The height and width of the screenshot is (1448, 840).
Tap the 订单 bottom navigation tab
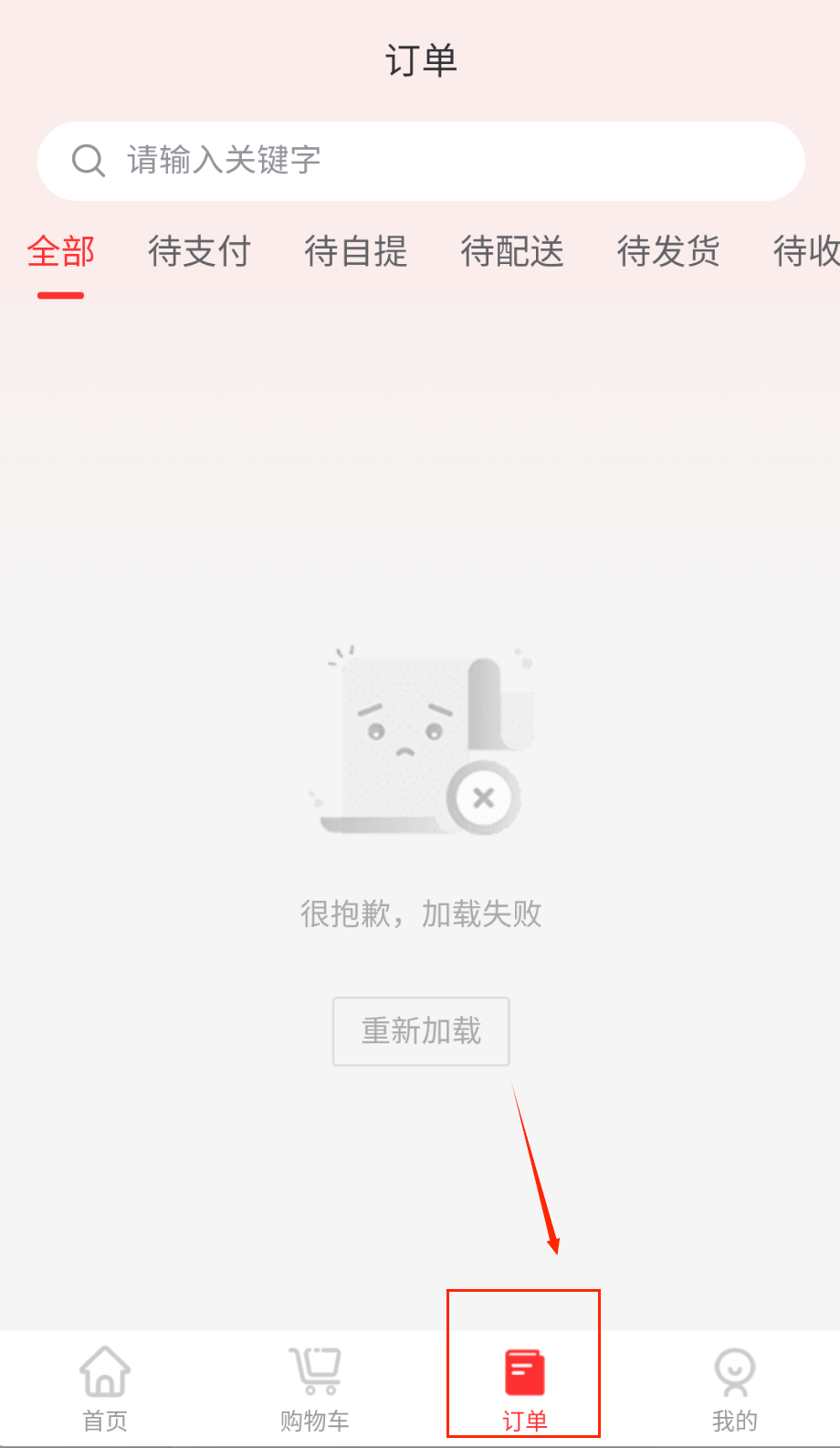click(x=524, y=1388)
